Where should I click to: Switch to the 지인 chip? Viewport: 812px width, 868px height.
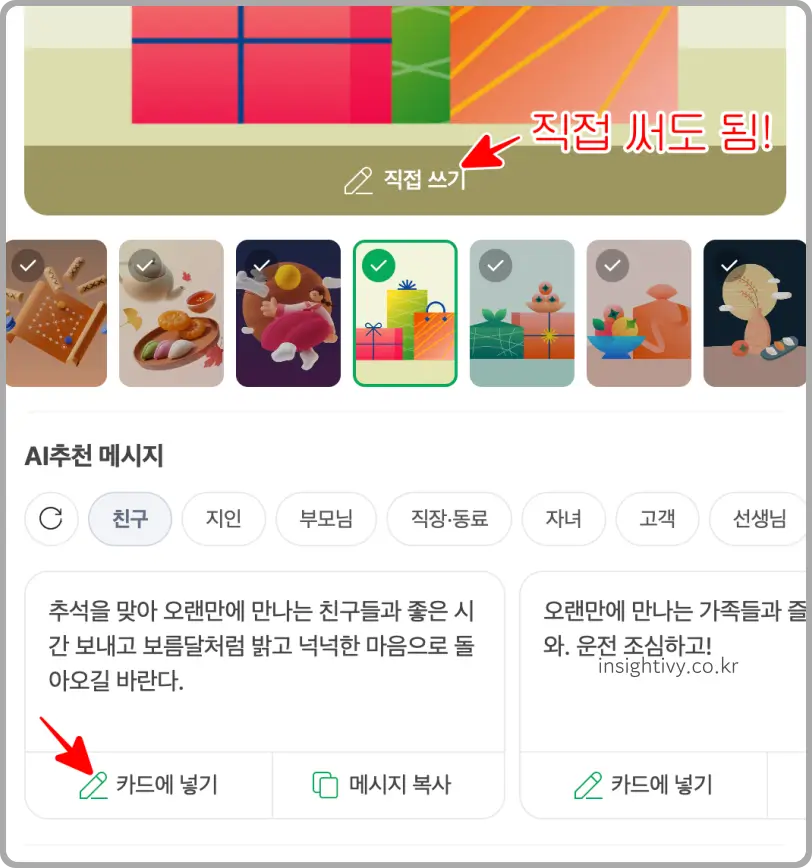tap(224, 519)
